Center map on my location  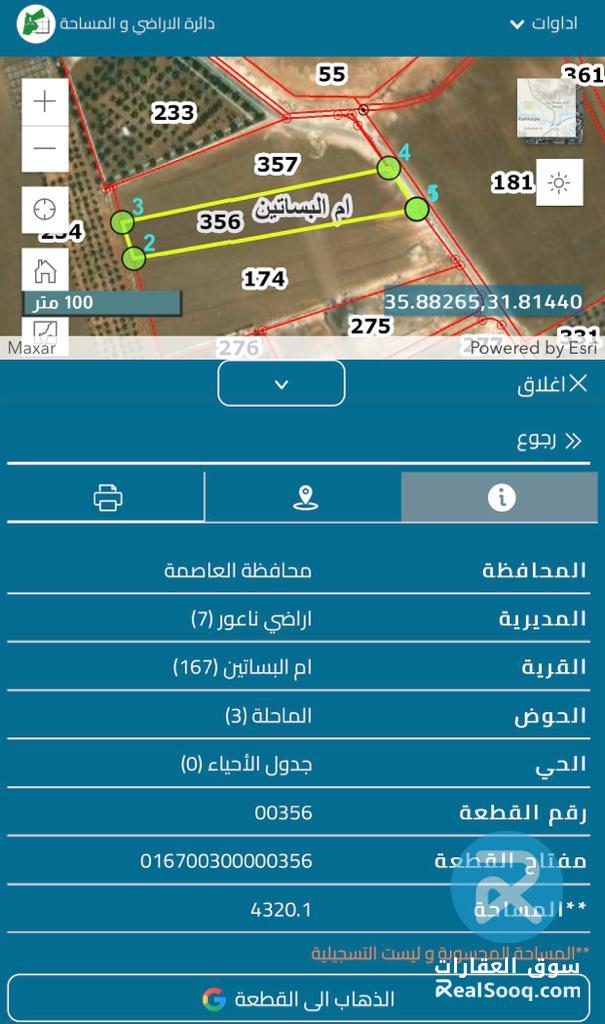click(x=44, y=210)
